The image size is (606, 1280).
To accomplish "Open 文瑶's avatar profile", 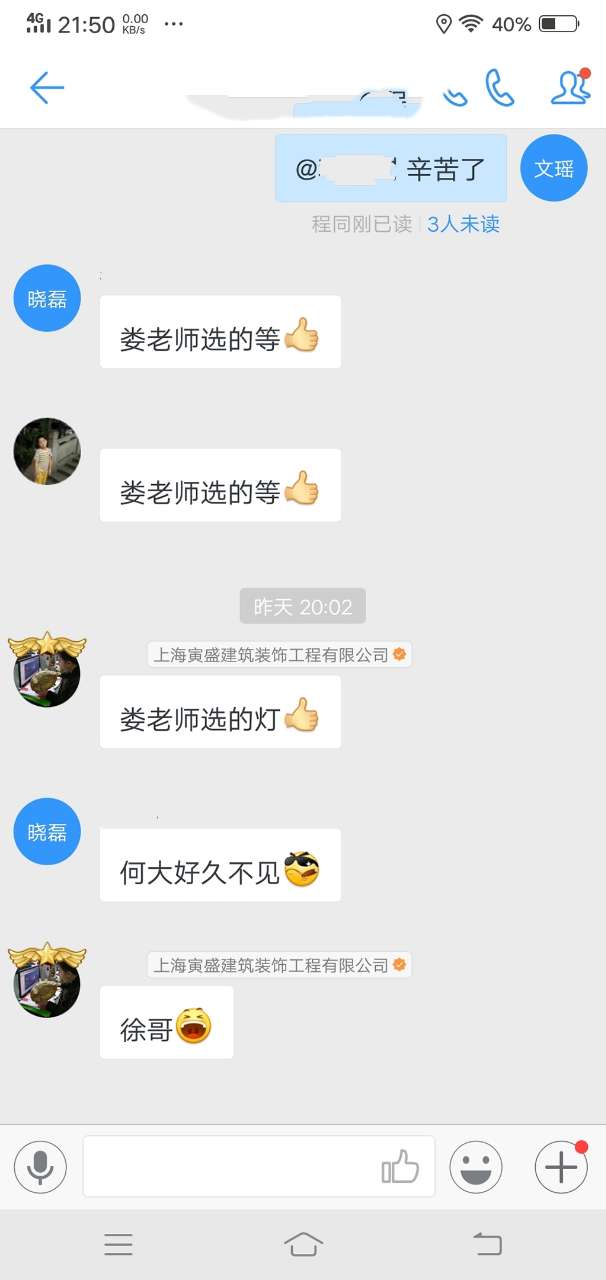I will tap(554, 168).
